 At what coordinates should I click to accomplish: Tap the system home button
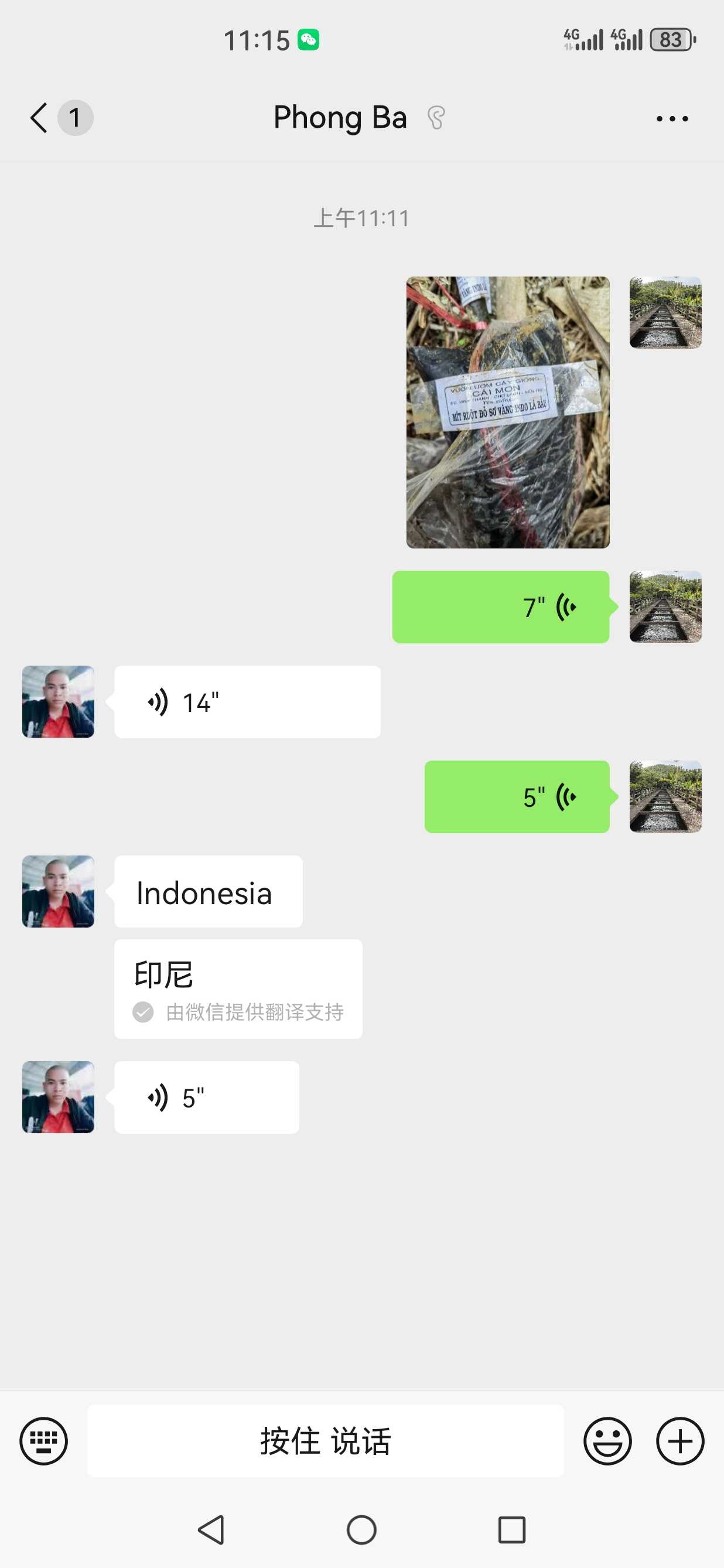pos(362,1530)
